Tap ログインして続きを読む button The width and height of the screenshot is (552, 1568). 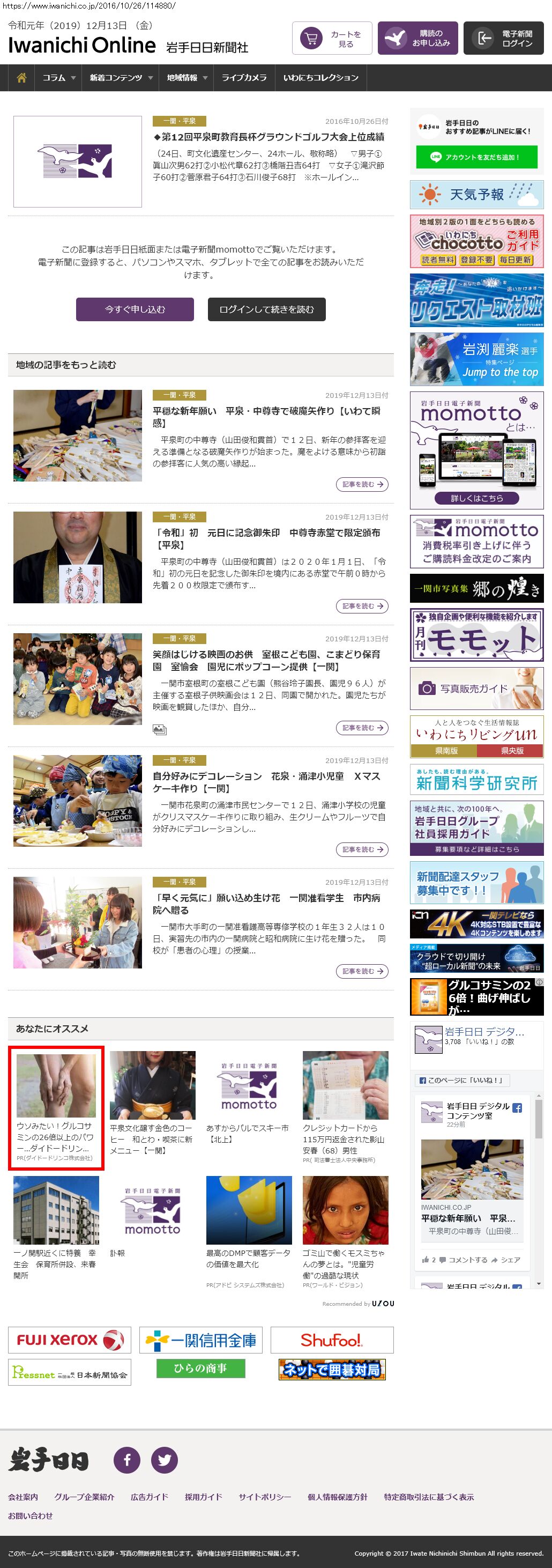click(x=266, y=309)
